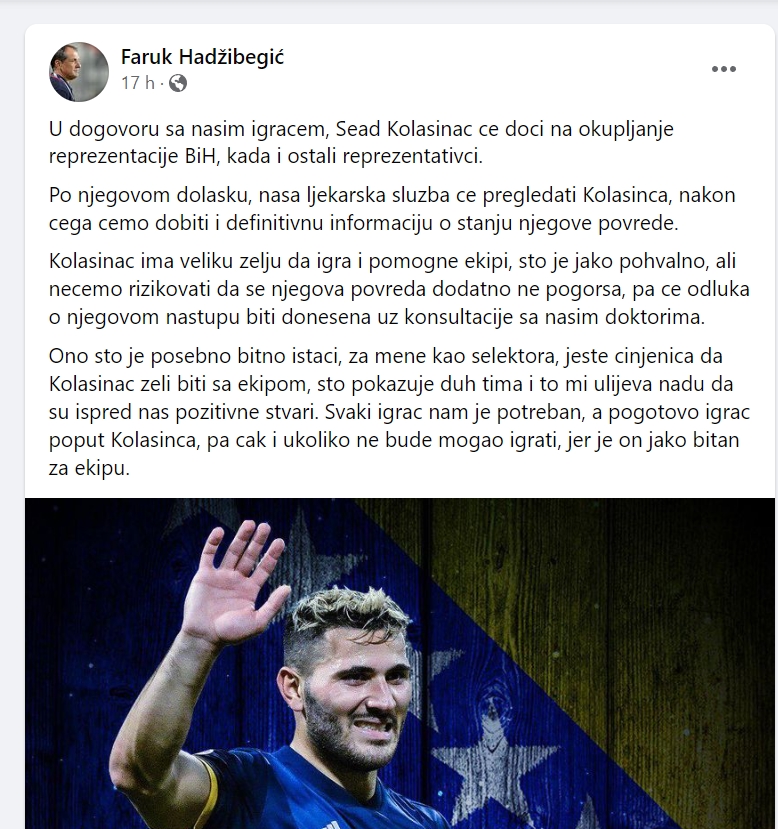View the post's privacy audience icon

(177, 84)
